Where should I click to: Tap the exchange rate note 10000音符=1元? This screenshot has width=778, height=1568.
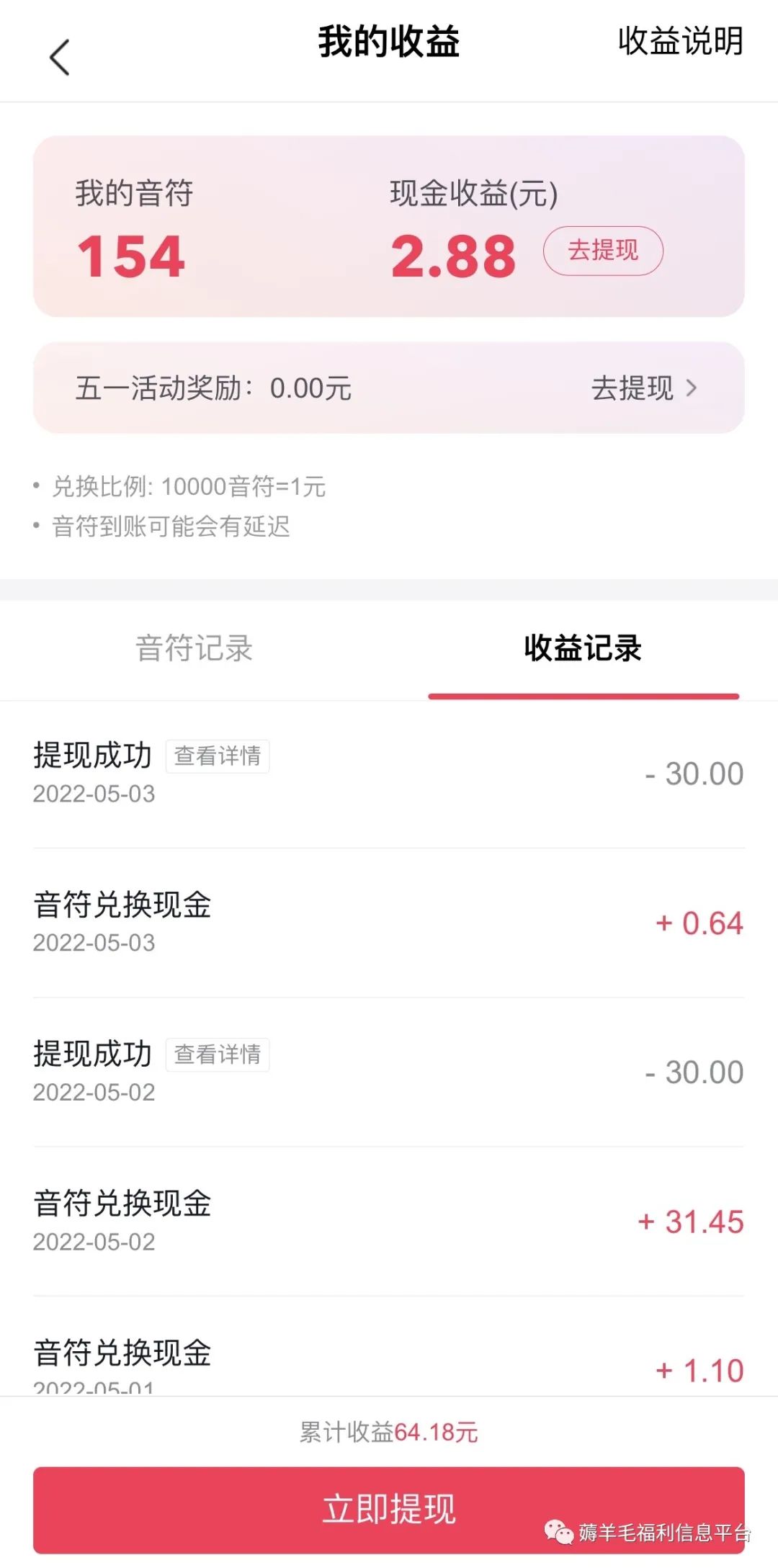tap(187, 487)
